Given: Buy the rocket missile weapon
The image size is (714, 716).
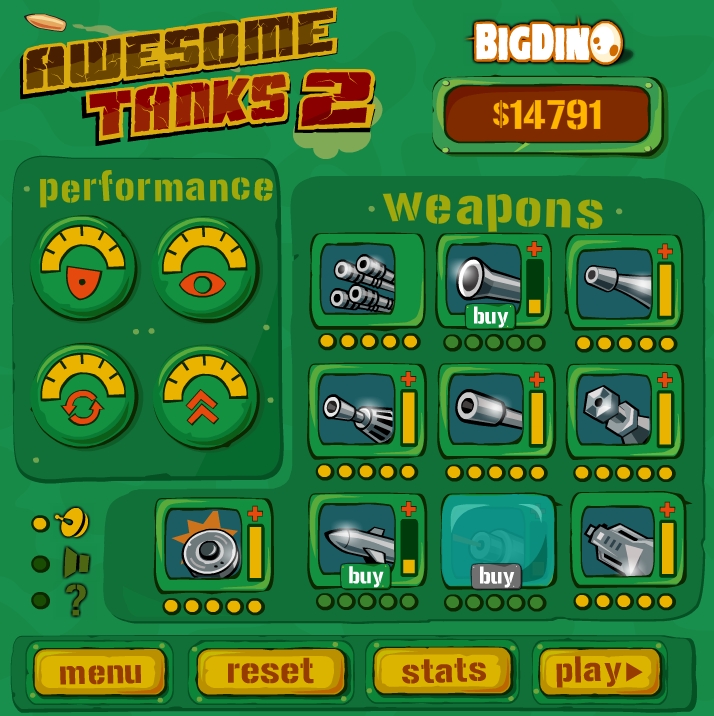Looking at the screenshot, I should [x=365, y=576].
